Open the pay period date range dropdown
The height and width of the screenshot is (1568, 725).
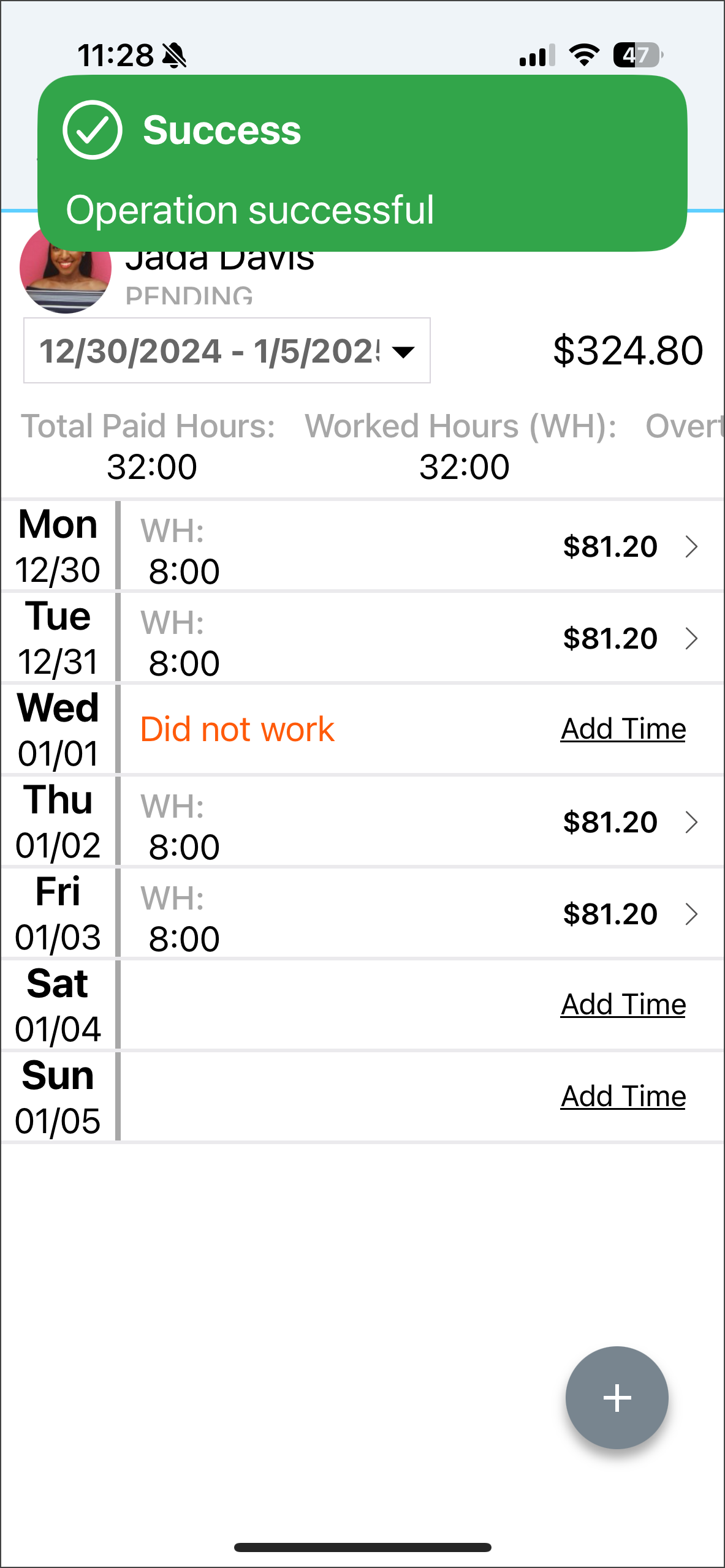pos(227,350)
